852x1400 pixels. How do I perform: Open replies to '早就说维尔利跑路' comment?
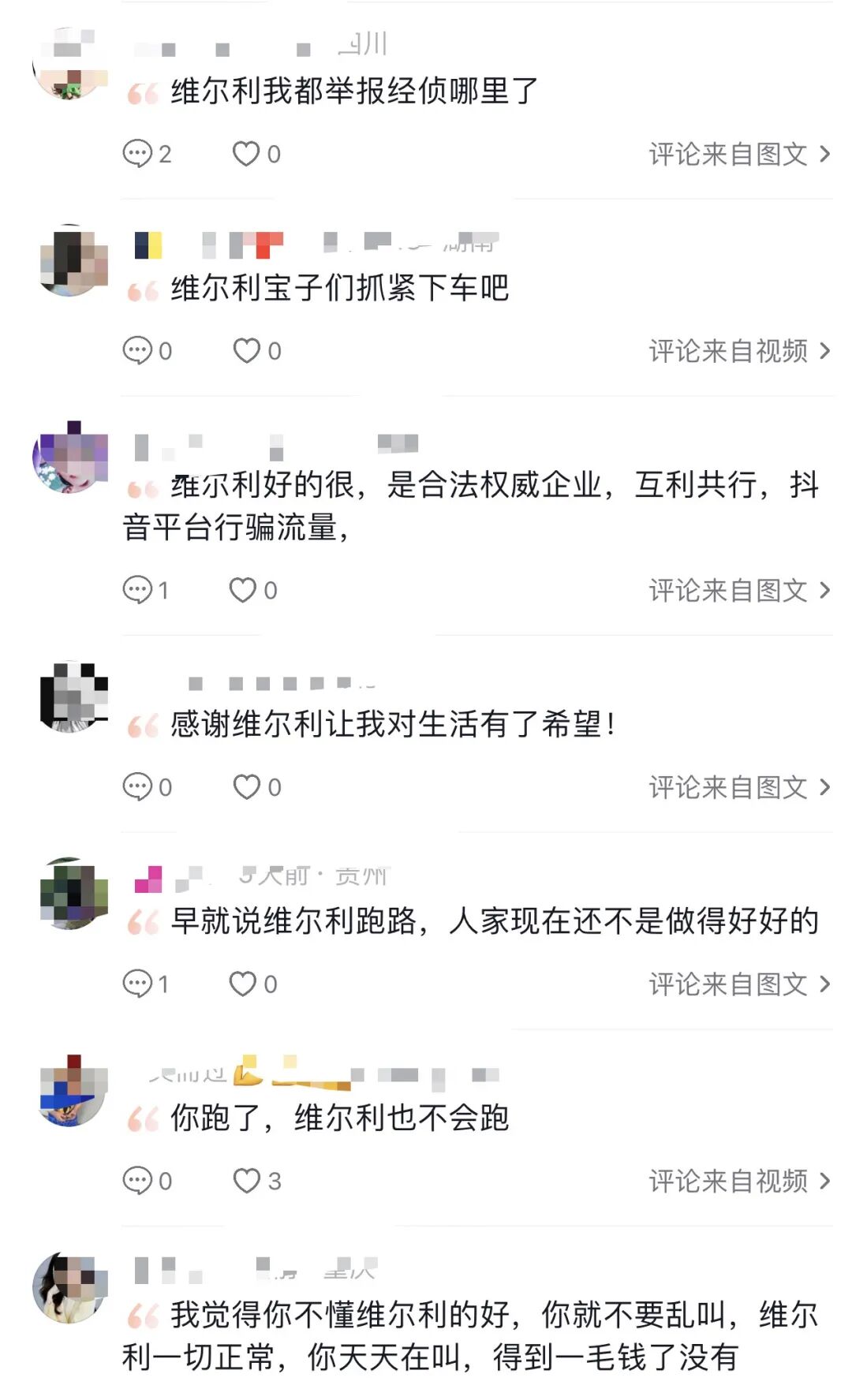pyautogui.click(x=140, y=984)
